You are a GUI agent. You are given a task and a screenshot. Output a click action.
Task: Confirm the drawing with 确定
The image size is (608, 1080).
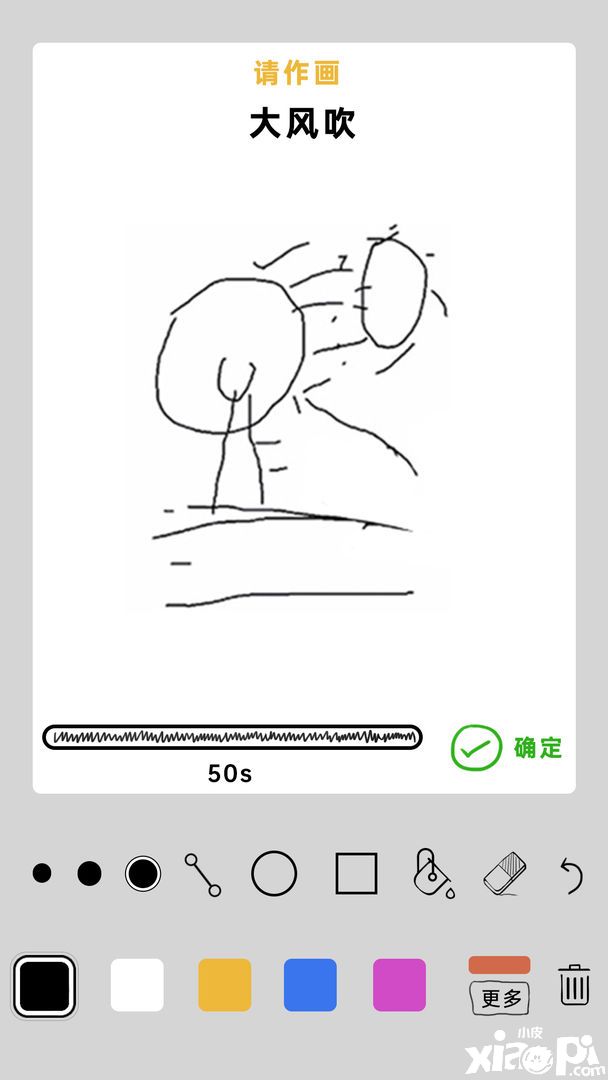click(506, 747)
